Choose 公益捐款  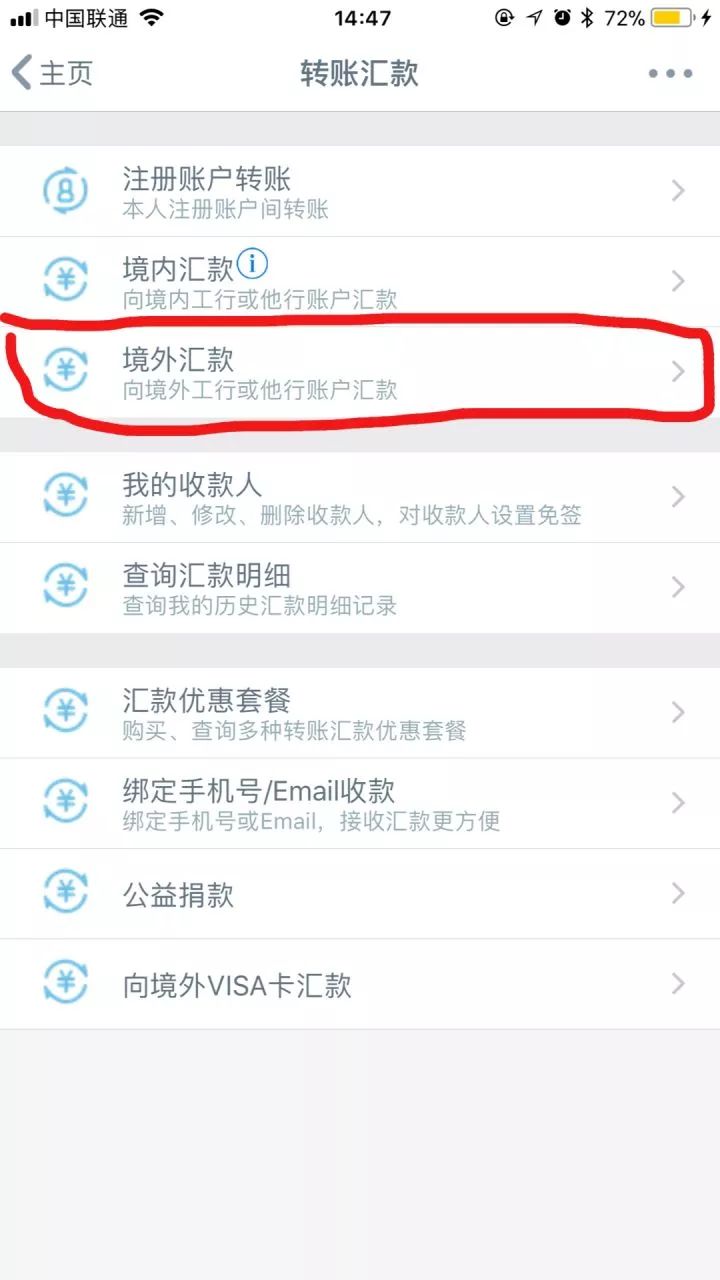(360, 893)
